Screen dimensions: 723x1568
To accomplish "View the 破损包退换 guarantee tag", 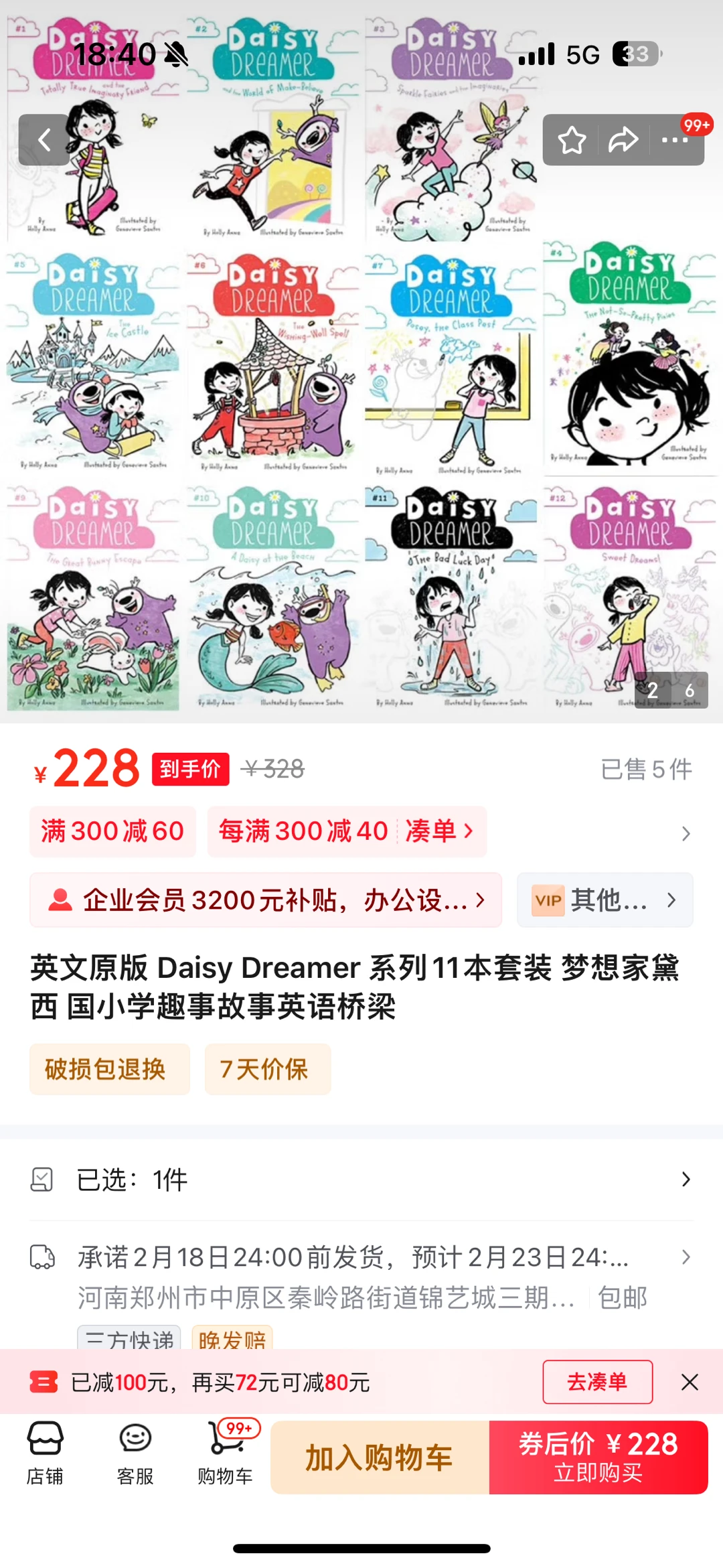I will (x=106, y=1069).
